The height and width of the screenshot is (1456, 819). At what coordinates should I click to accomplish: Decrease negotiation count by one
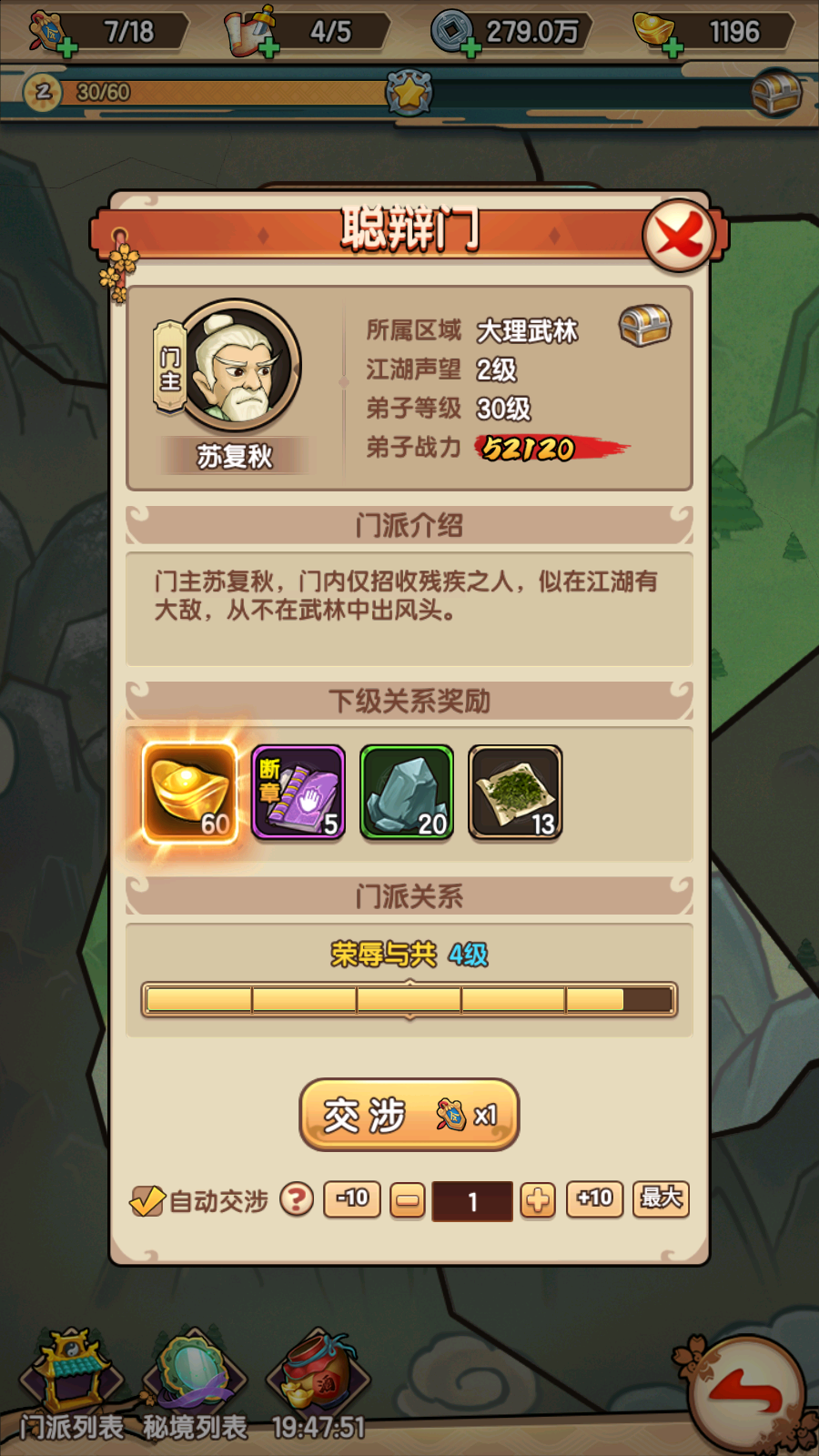click(408, 1201)
